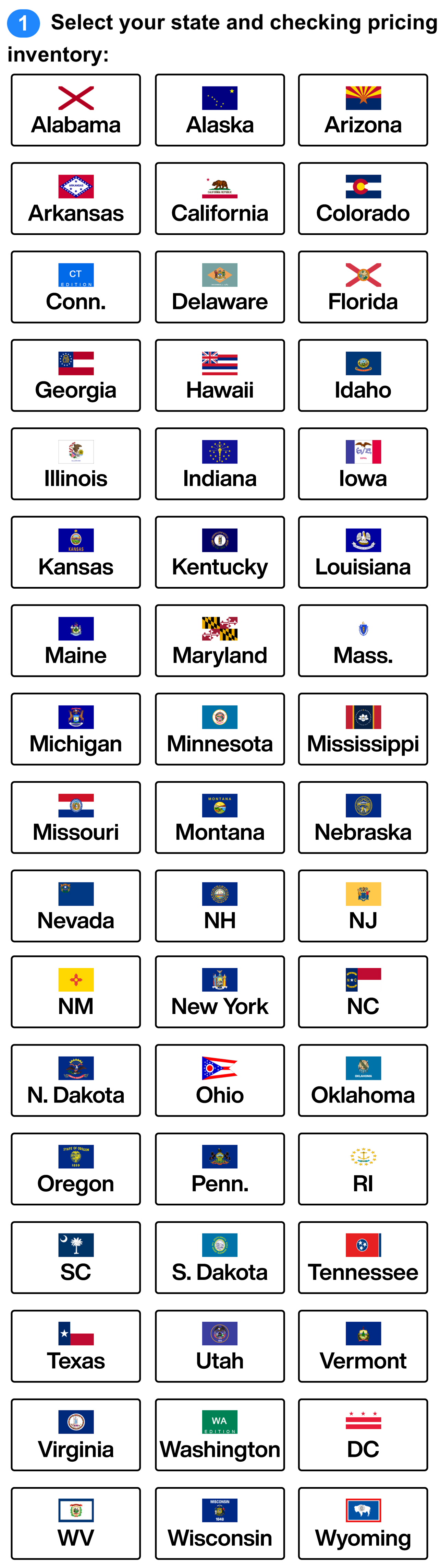Image resolution: width=440 pixels, height=1568 pixels.
Task: Pick S. Dakota from the grid
Action: [219, 1258]
